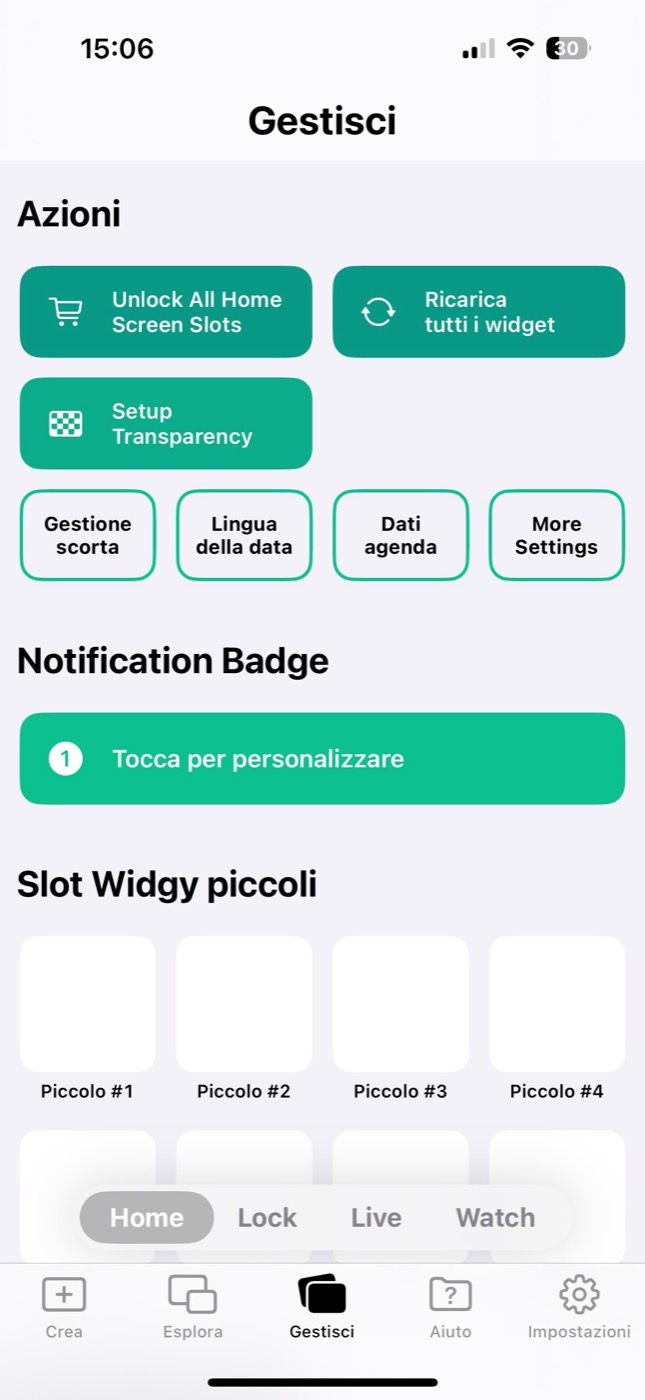The image size is (645, 1400).
Task: Choose the Piccolo #3 slot
Action: pos(401,1004)
